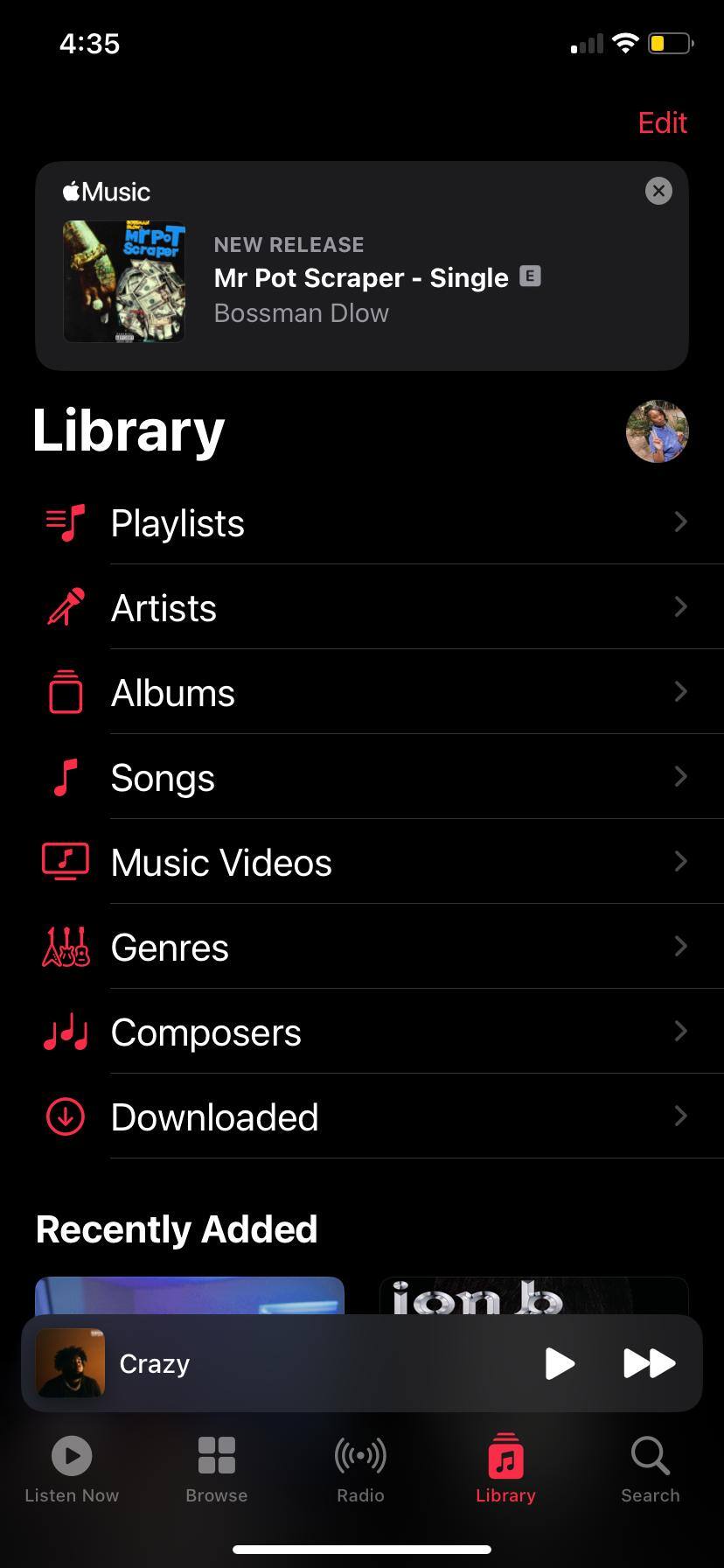The width and height of the screenshot is (724, 1568).
Task: Open Music Videos
Action: click(362, 863)
